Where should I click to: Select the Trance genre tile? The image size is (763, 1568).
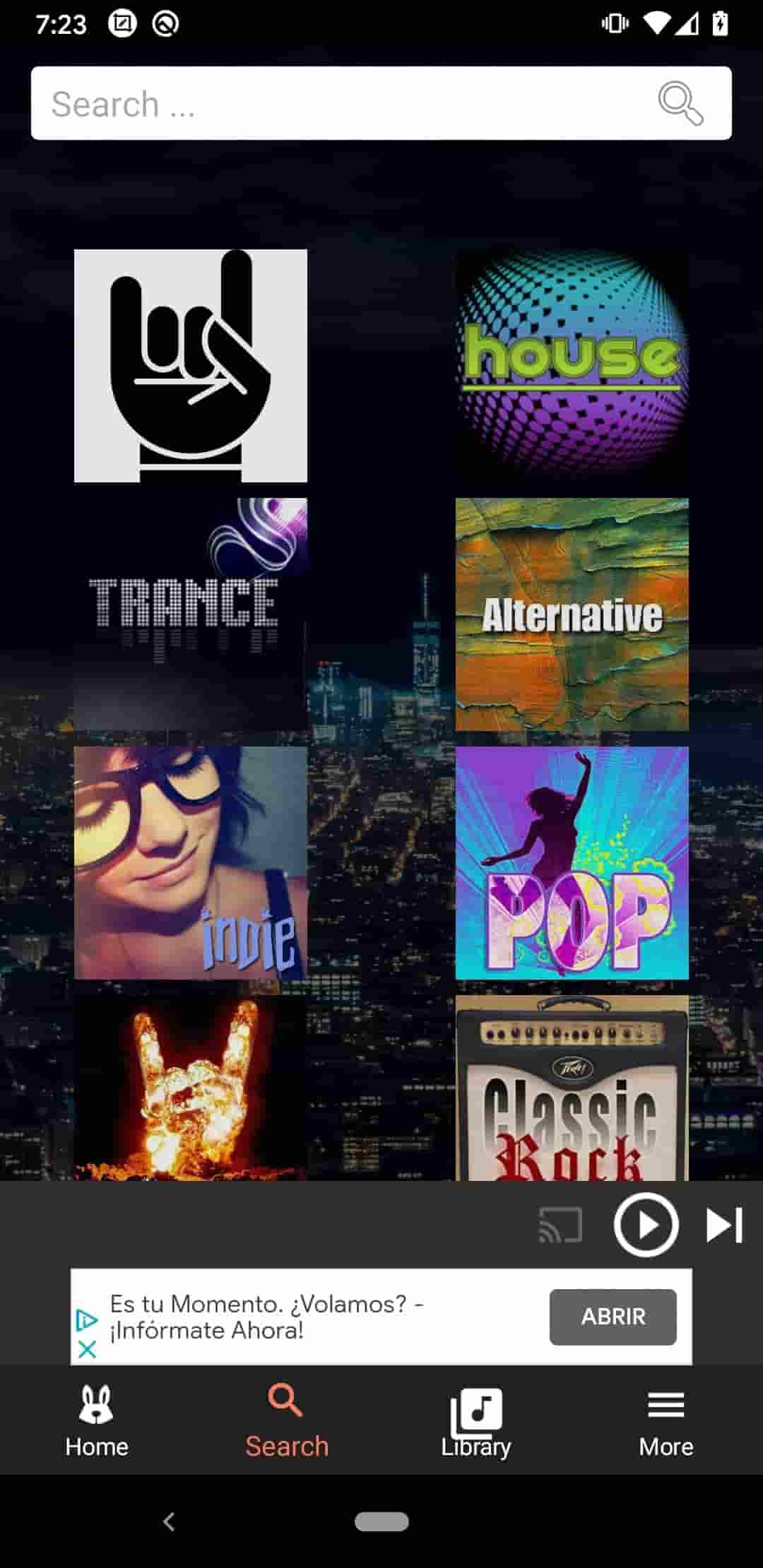[191, 614]
